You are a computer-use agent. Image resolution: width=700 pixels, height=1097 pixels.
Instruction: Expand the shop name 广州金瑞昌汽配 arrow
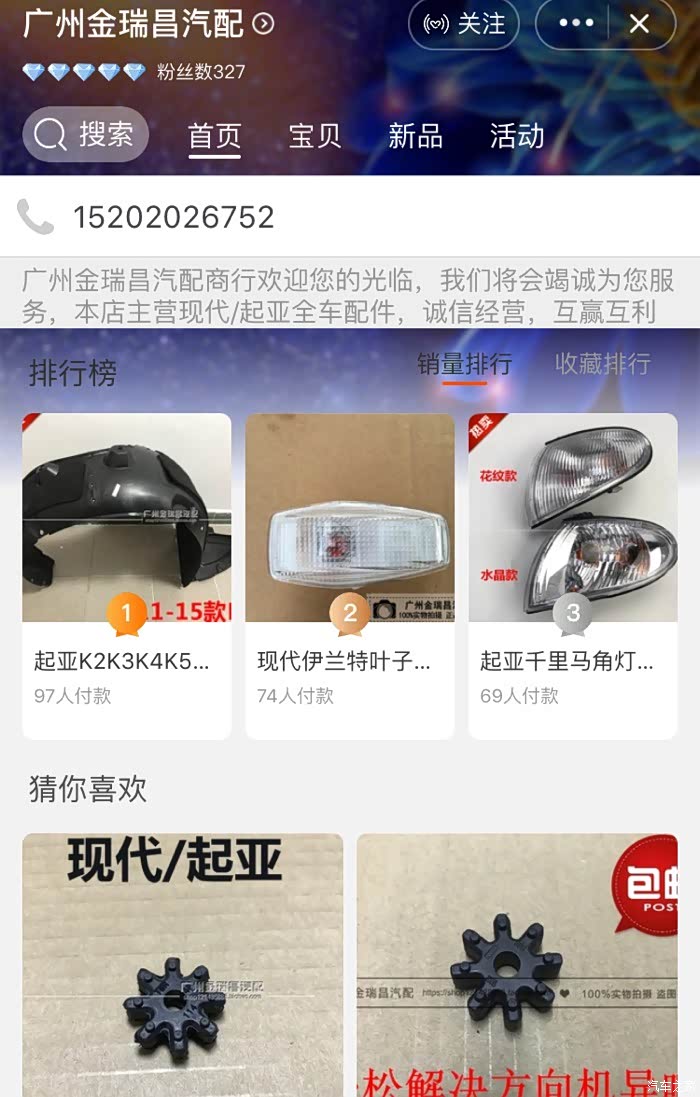pyautogui.click(x=263, y=24)
